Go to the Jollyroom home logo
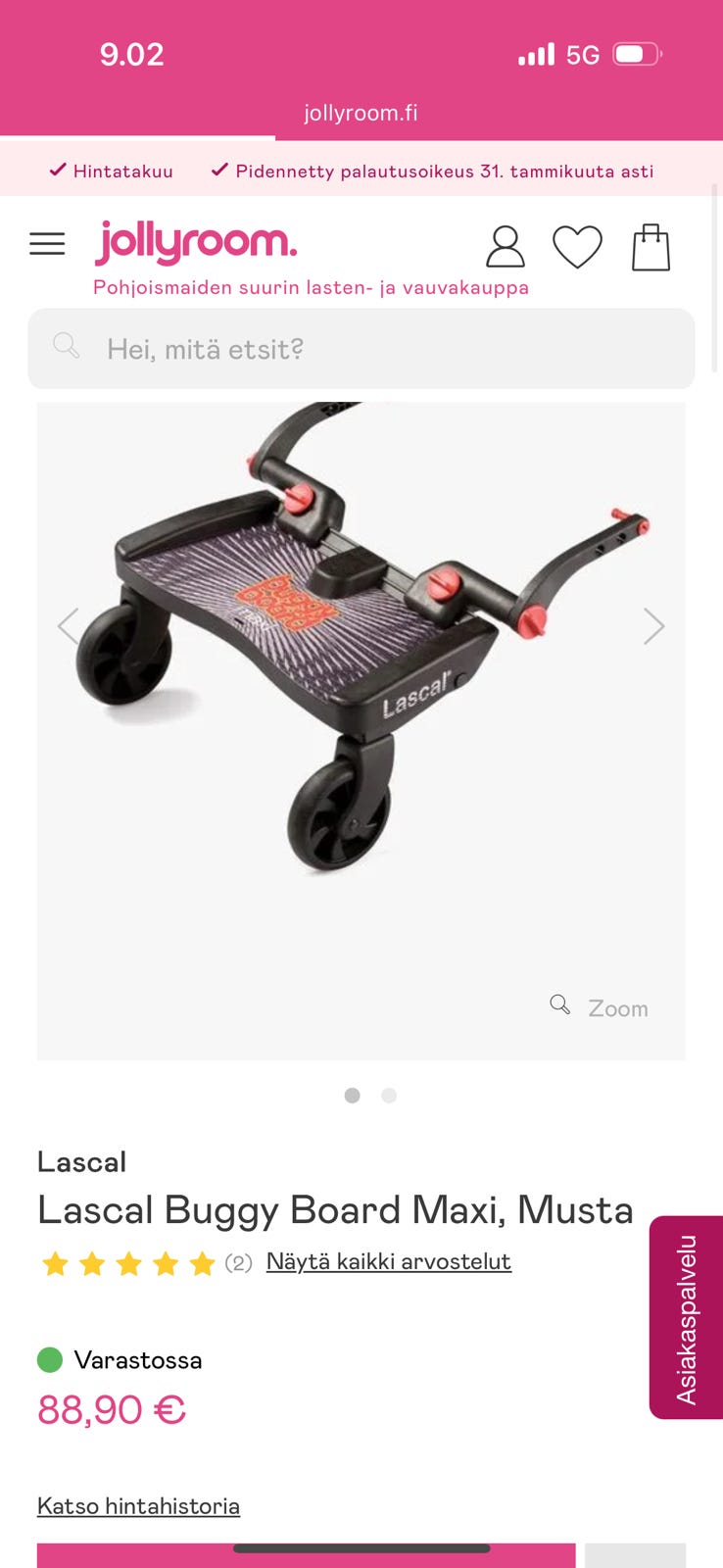723x1568 pixels. pos(196,242)
